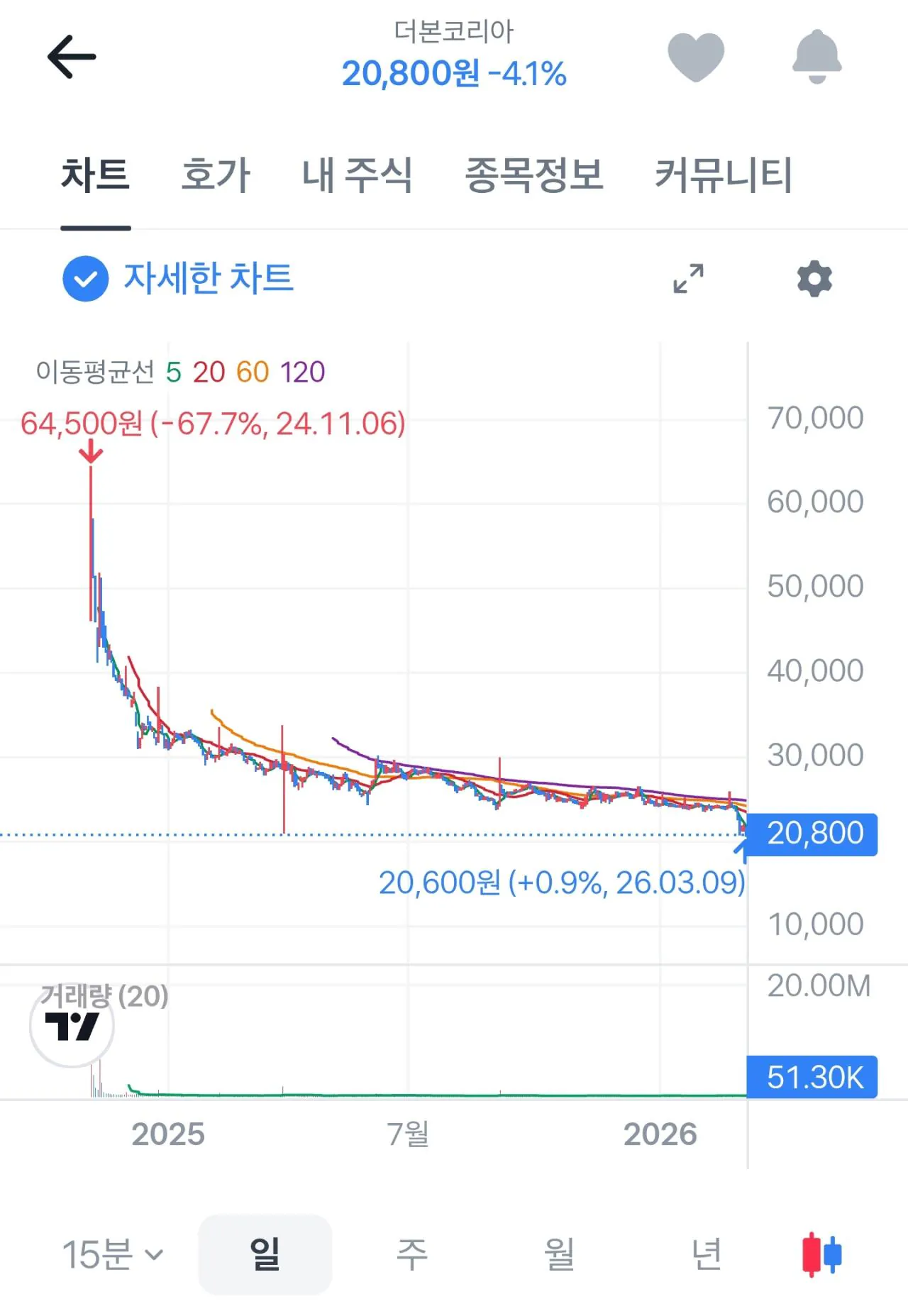Switch to the 호가 tab
This screenshot has height=1316, width=908.
(x=216, y=175)
